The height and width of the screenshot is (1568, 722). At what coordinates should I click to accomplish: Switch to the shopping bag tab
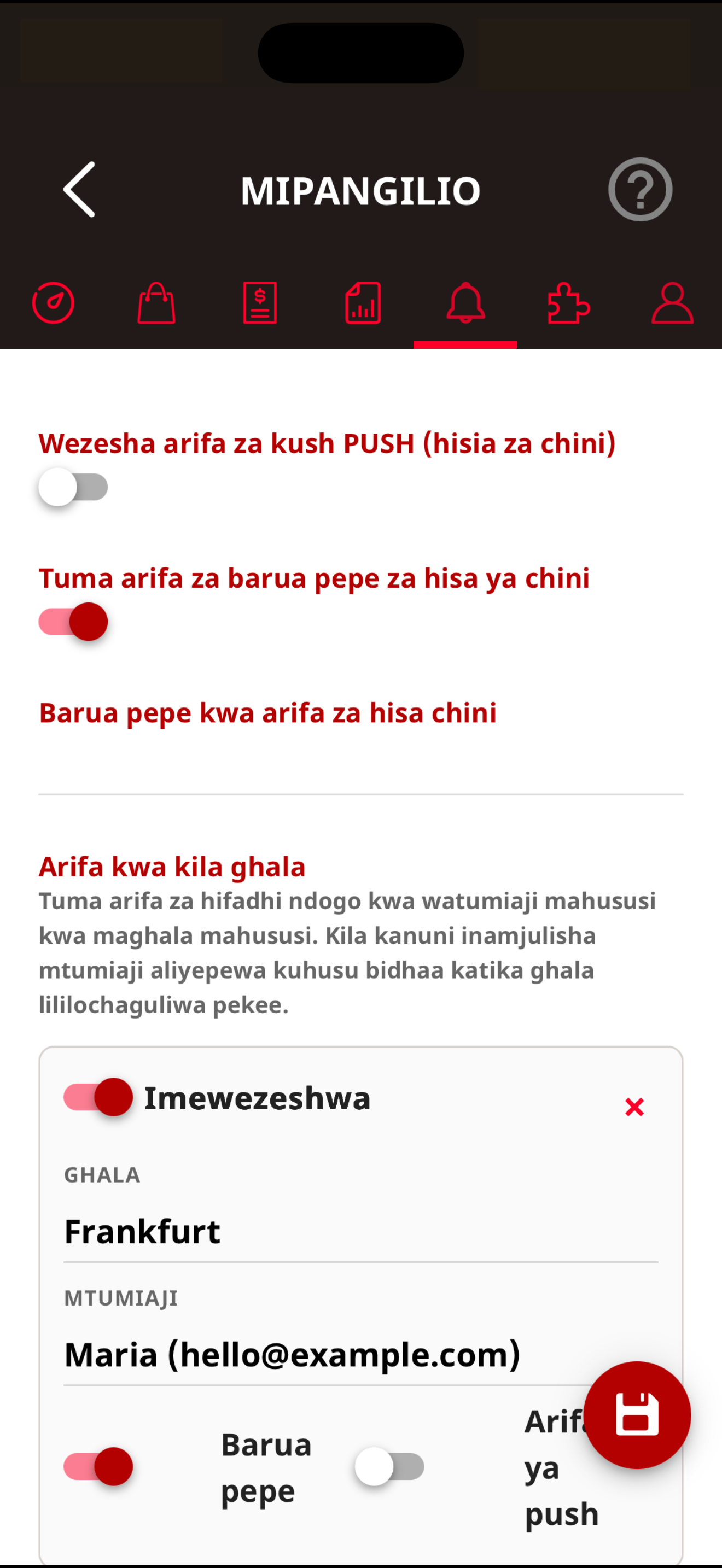click(156, 302)
